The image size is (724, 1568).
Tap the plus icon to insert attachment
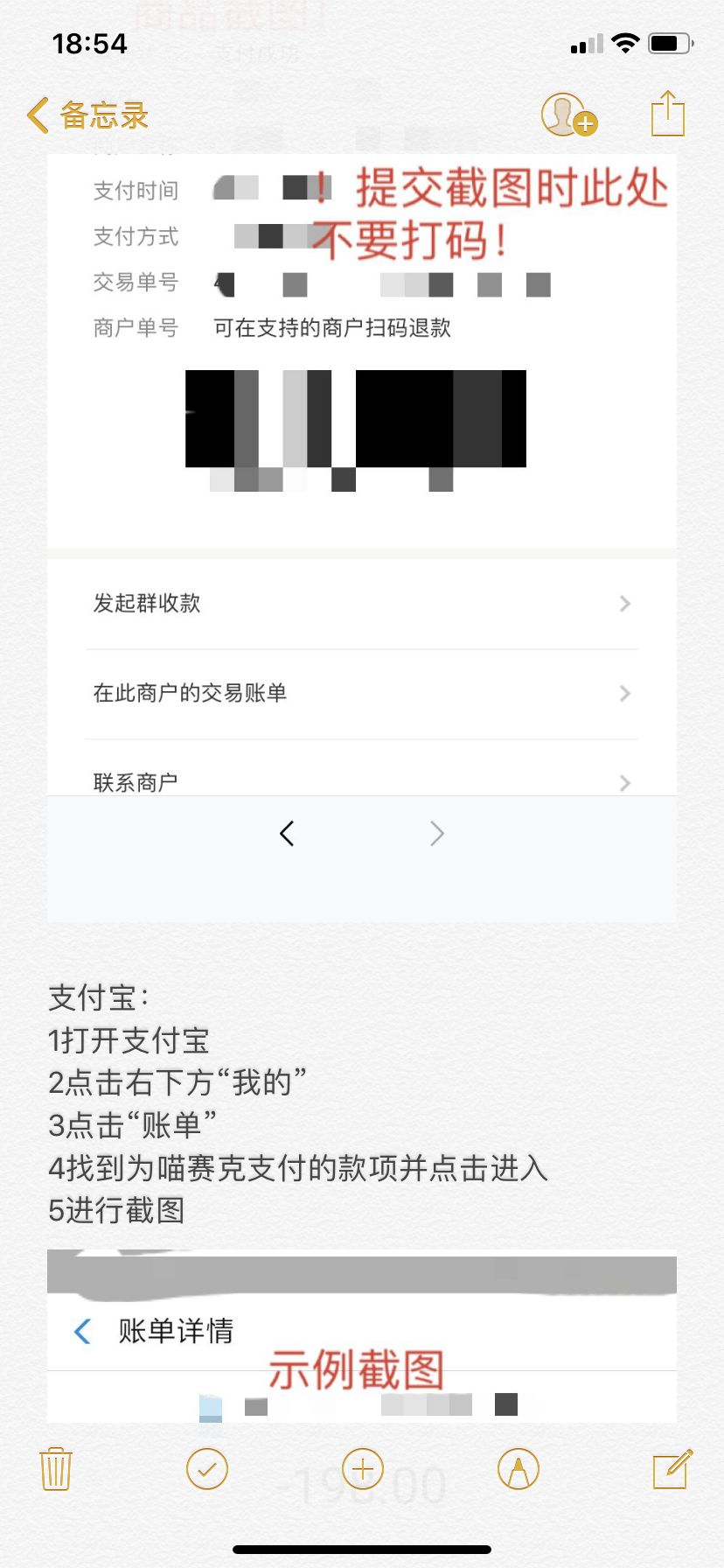pos(362,1470)
